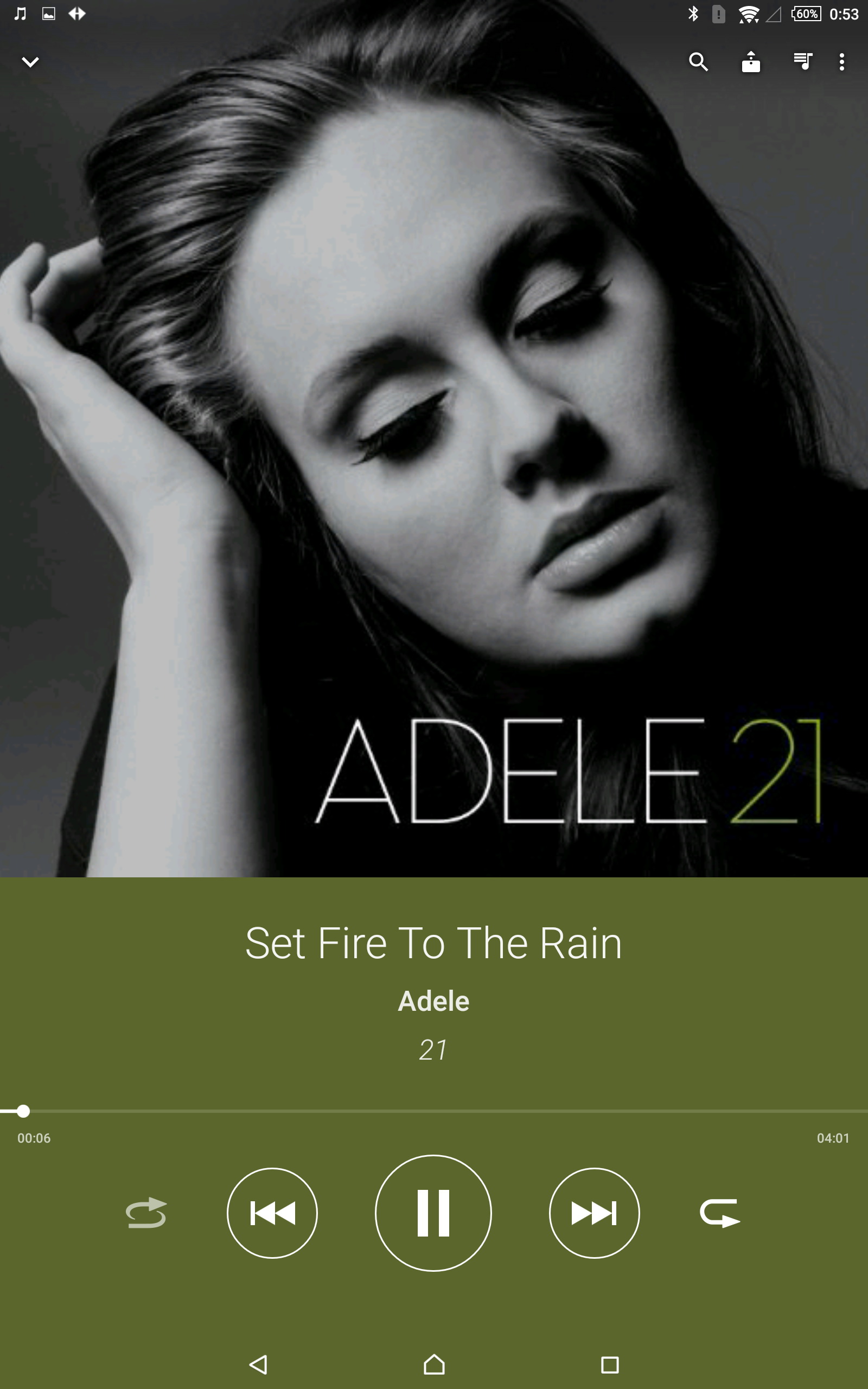Toggle shuffle mode
Screen dimensions: 868x1389
click(x=146, y=1213)
